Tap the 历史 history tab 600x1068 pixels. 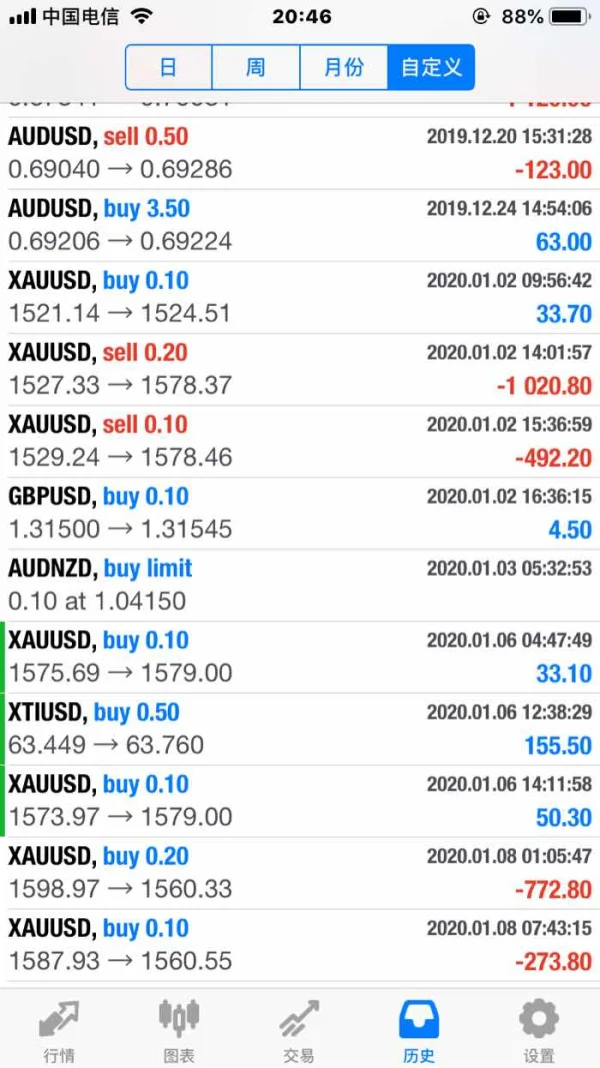[419, 1030]
